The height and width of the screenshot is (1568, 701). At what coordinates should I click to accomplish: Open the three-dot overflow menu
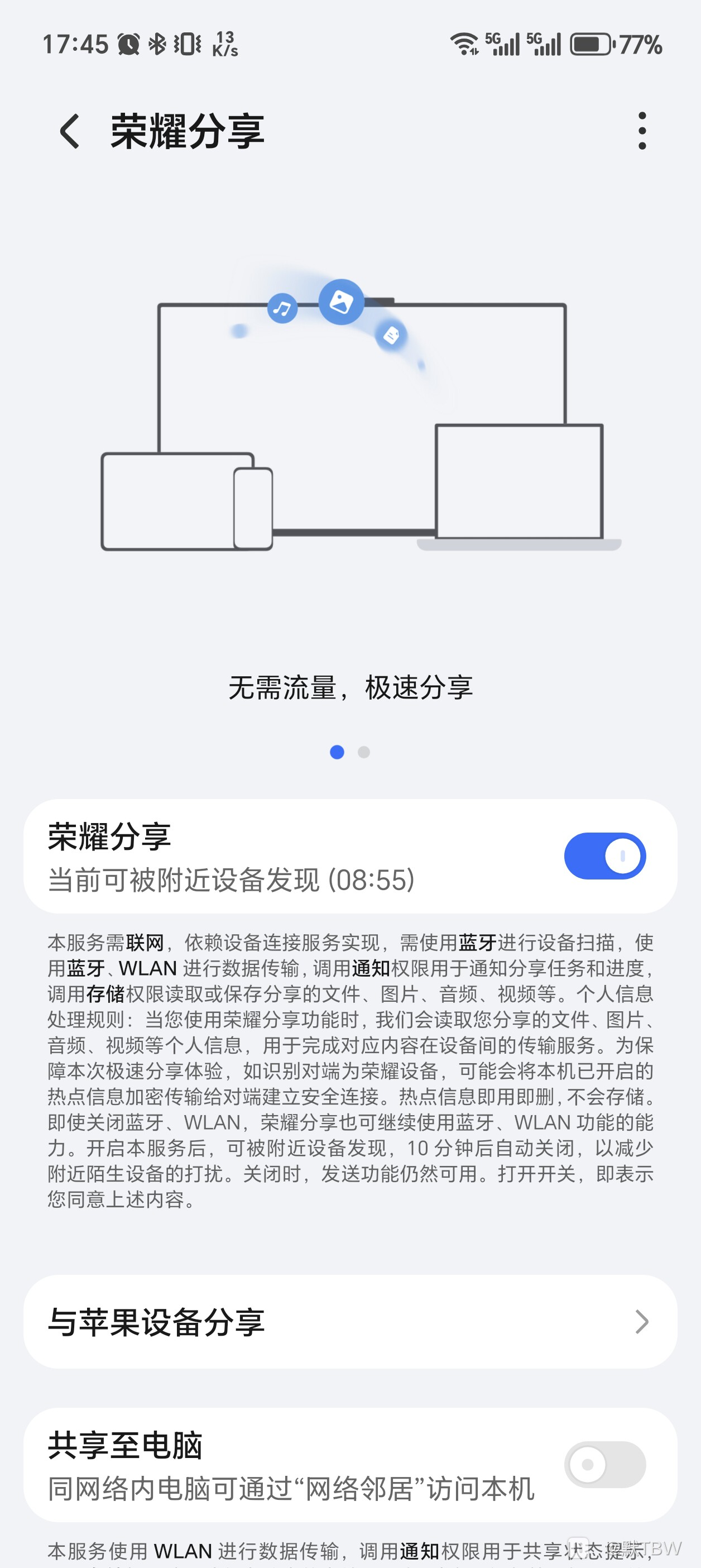point(642,131)
